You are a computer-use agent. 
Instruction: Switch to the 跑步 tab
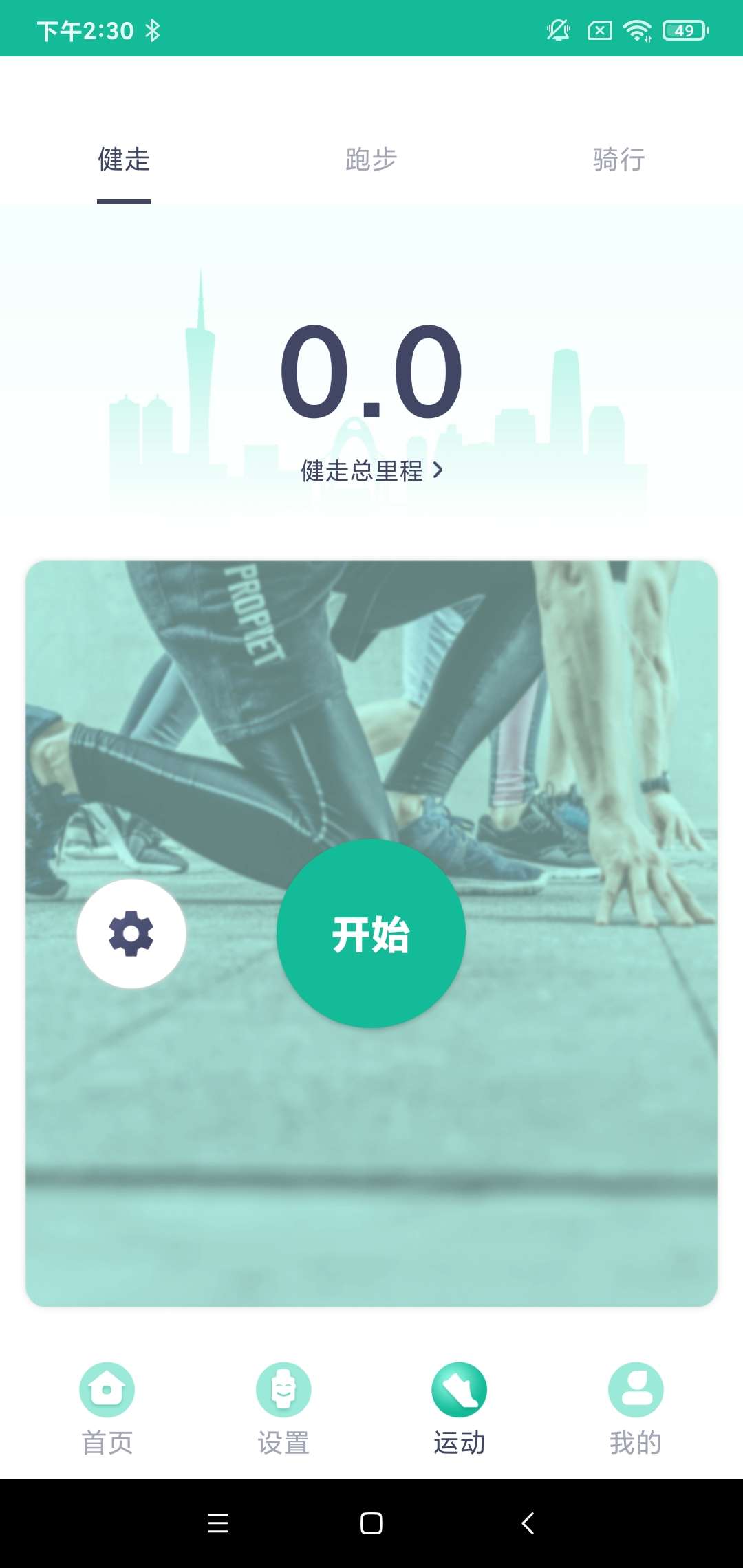pyautogui.click(x=371, y=160)
